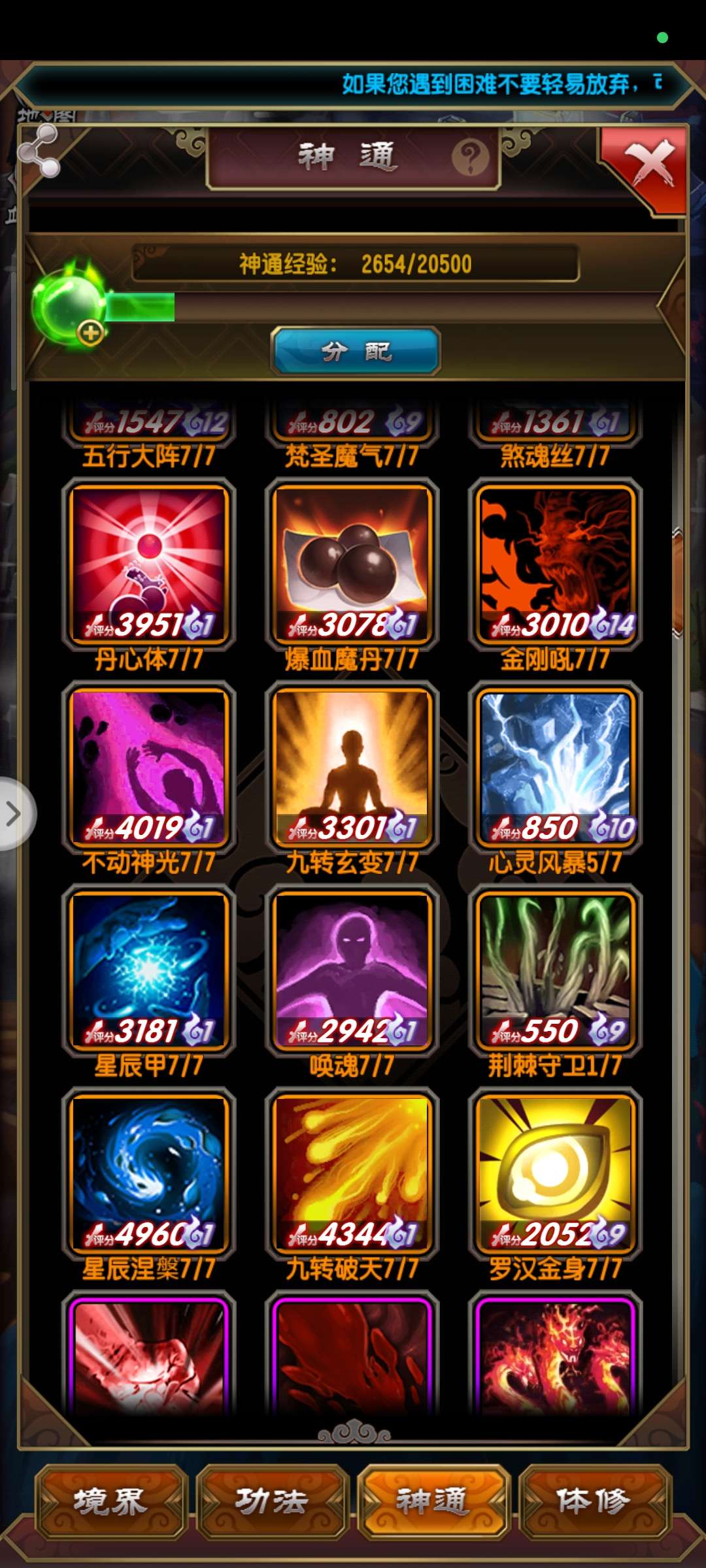This screenshot has height=1568, width=706.
Task: Open the 爆血魔丹 skill
Action: pyautogui.click(x=352, y=564)
